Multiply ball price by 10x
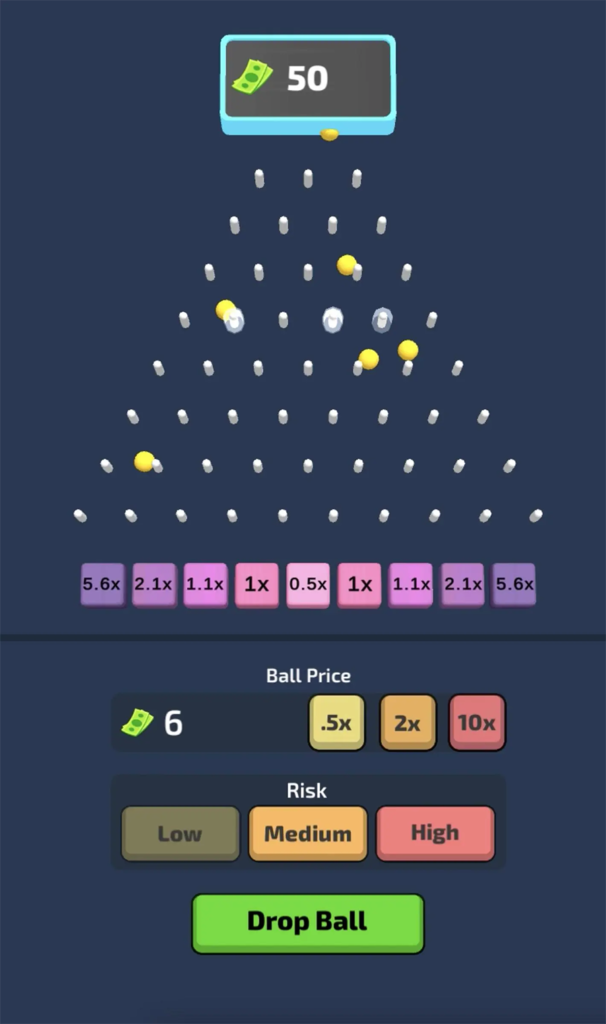Screen dimensions: 606x1024 click(477, 722)
